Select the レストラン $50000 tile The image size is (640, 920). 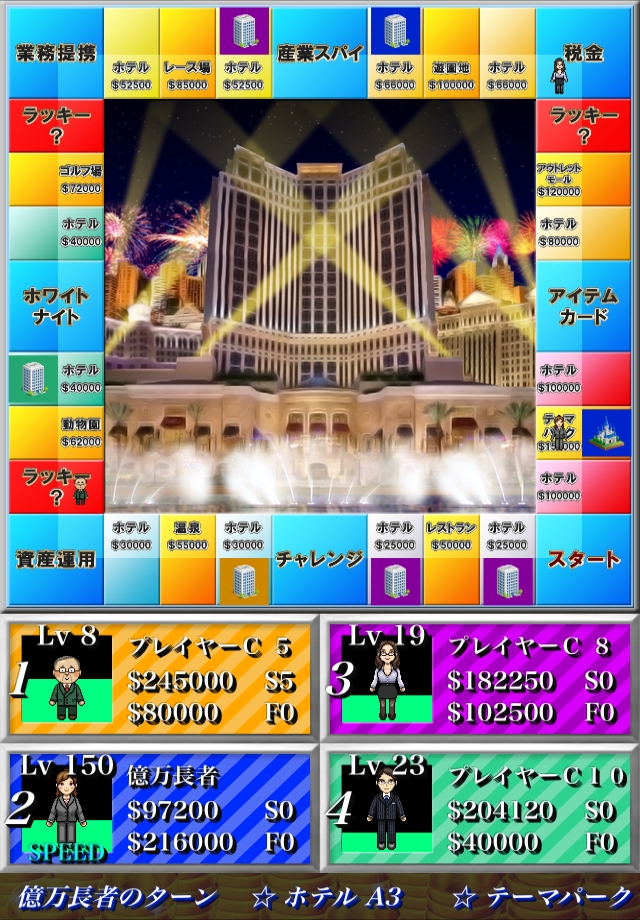(451, 559)
